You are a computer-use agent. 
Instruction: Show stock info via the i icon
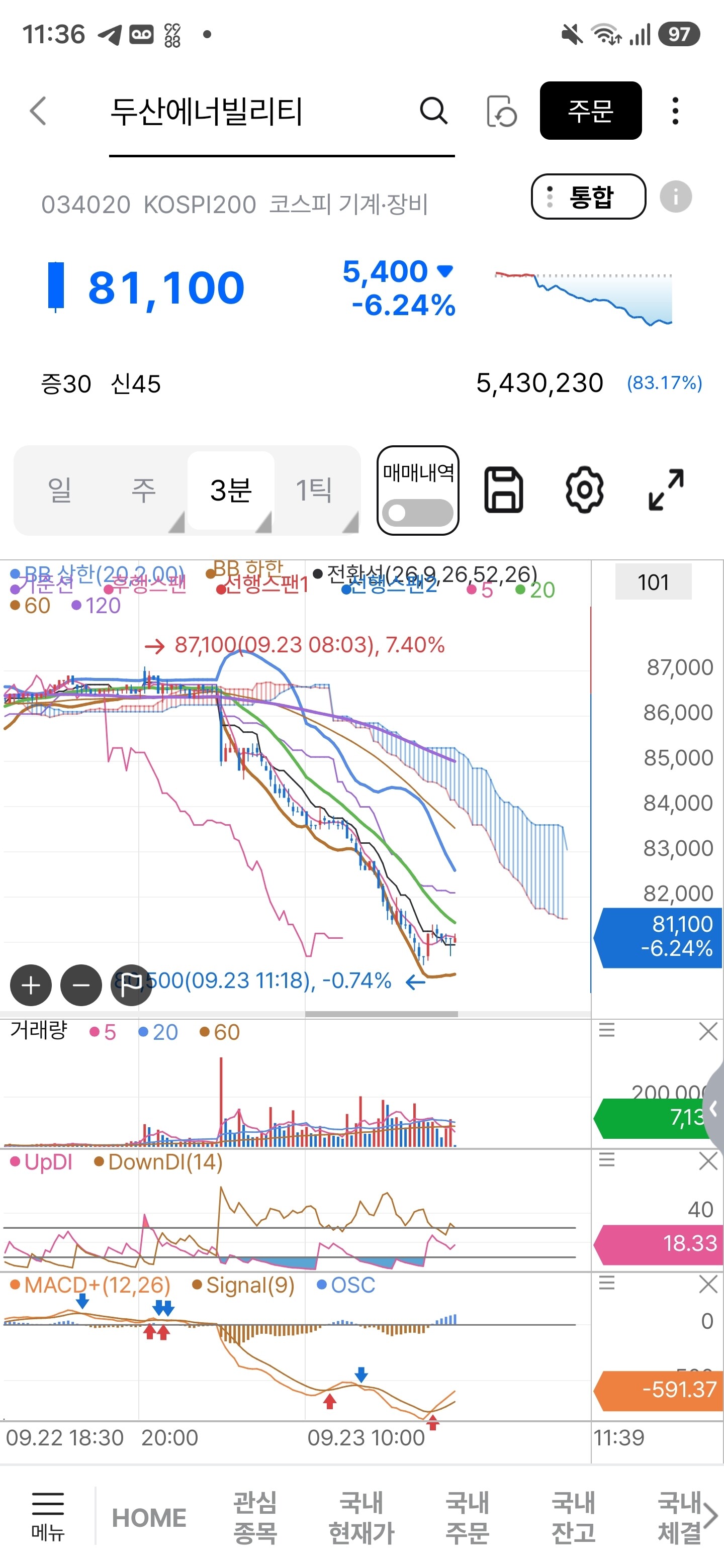(675, 197)
